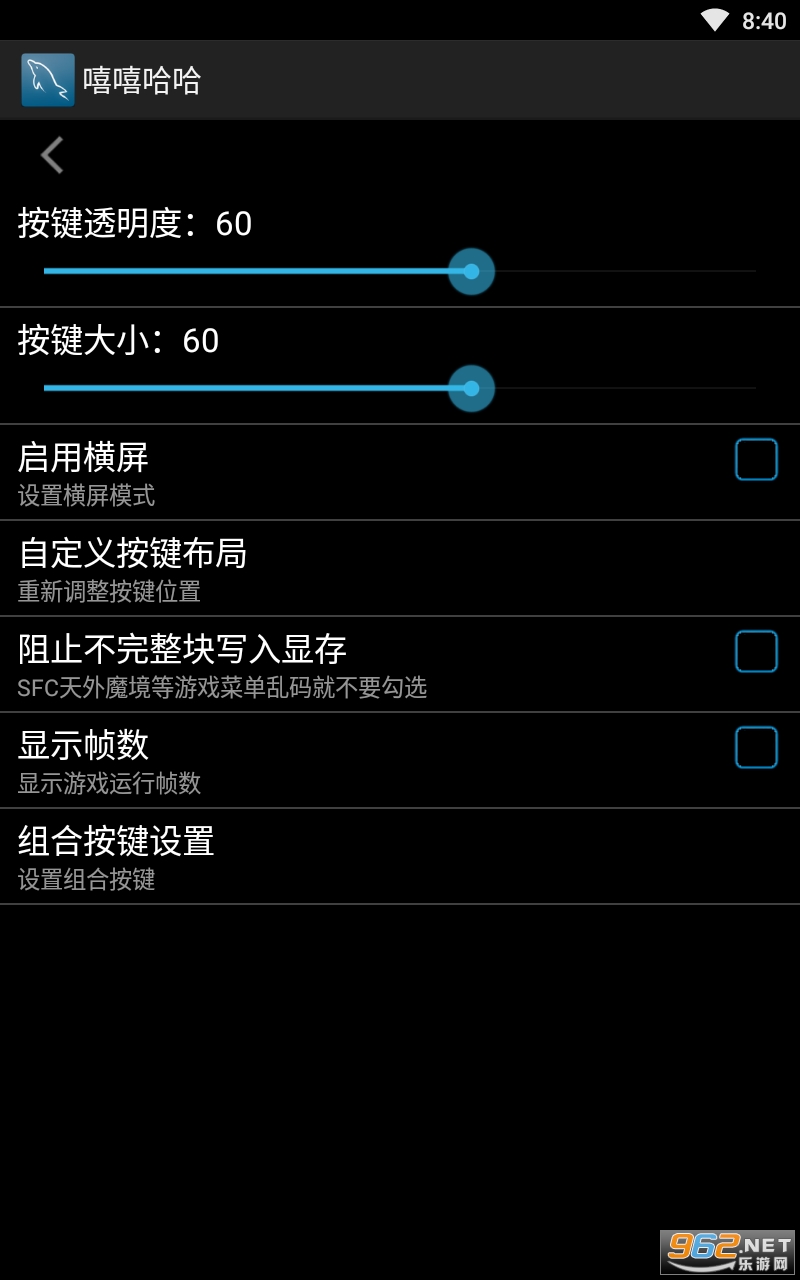This screenshot has width=800, height=1280.
Task: Turn on the 显示帧数 checkbox
Action: (x=756, y=748)
